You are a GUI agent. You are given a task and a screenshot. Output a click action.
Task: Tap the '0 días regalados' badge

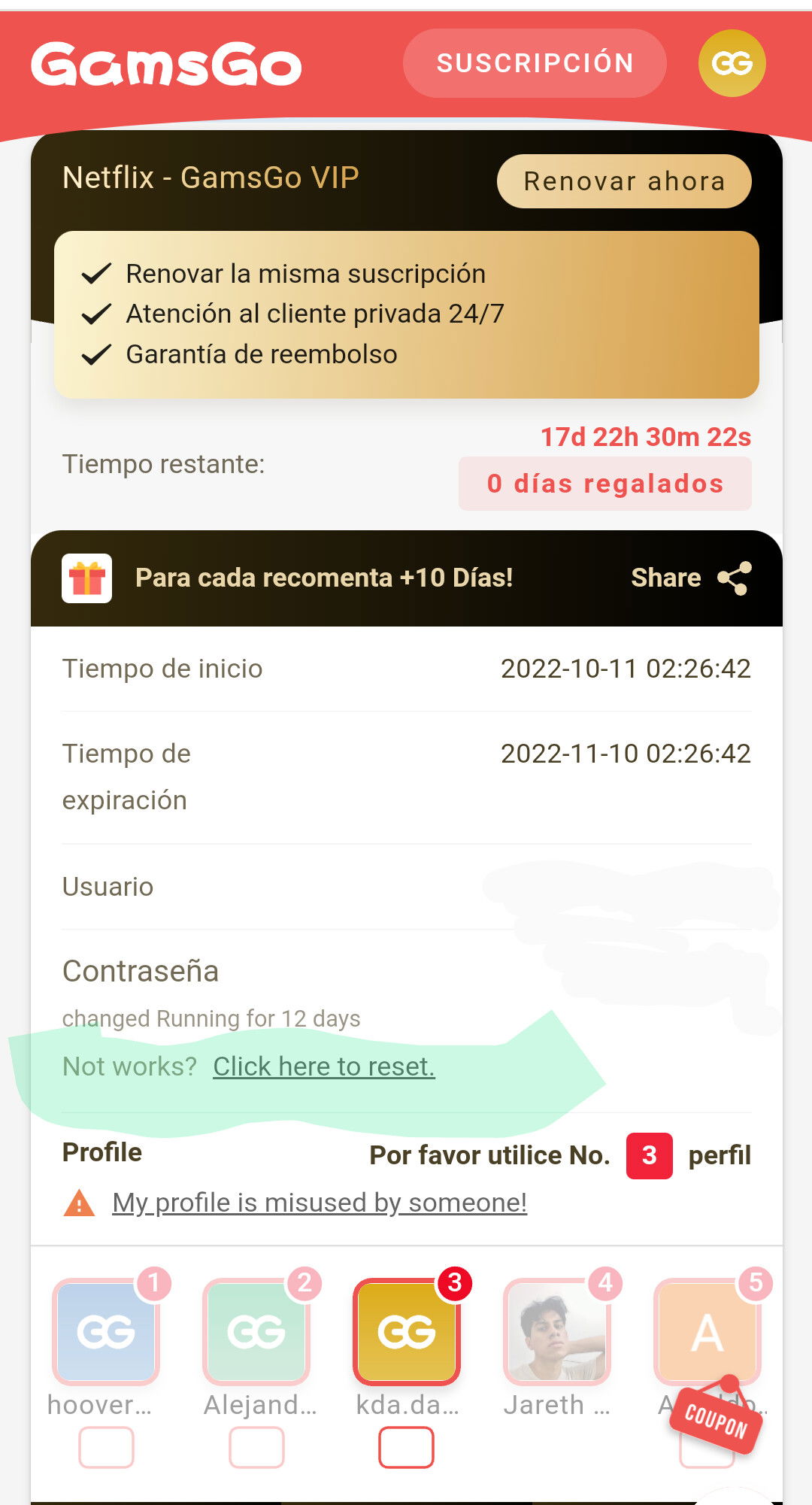click(605, 484)
